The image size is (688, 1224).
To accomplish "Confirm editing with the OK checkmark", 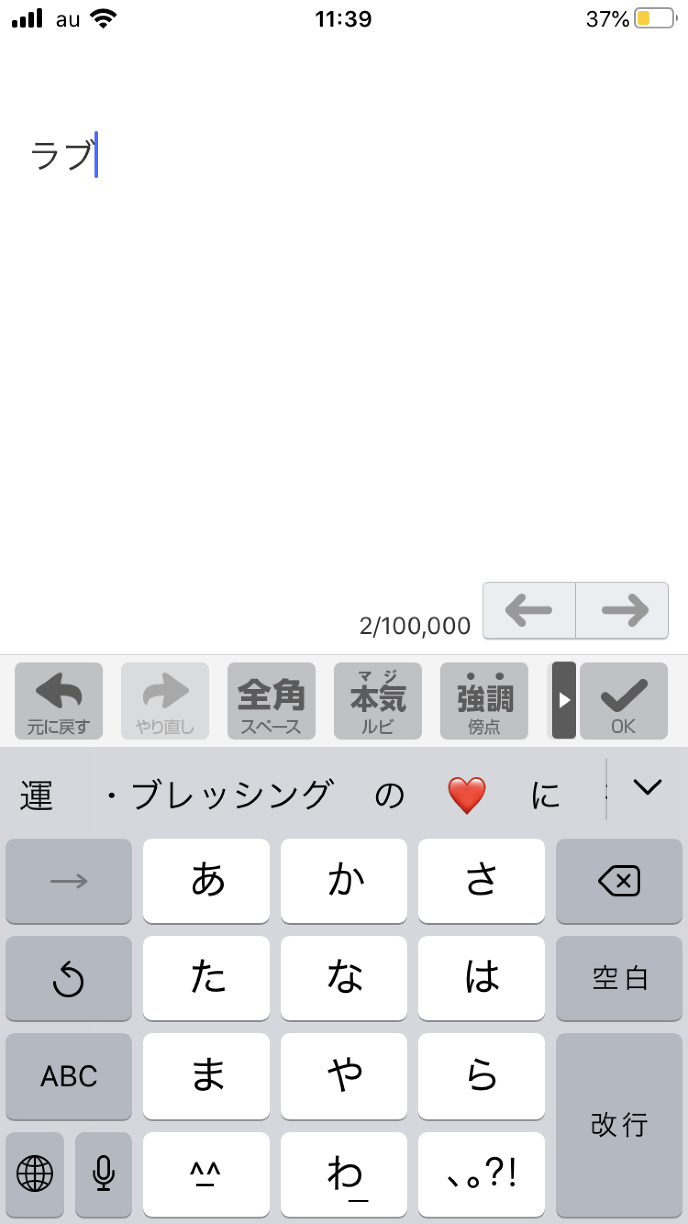I will [623, 700].
